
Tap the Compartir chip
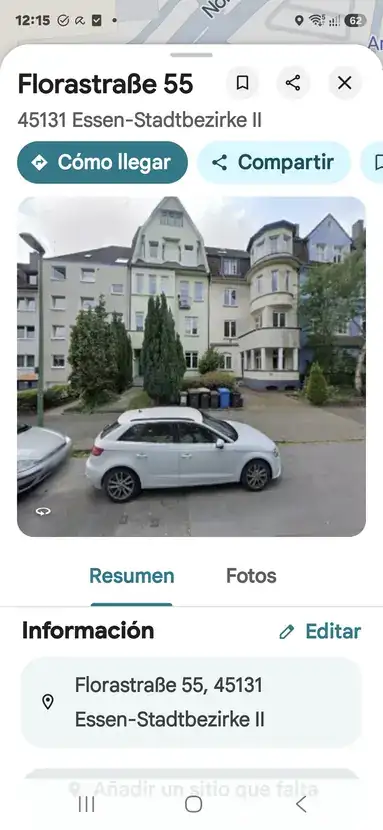pos(274,163)
